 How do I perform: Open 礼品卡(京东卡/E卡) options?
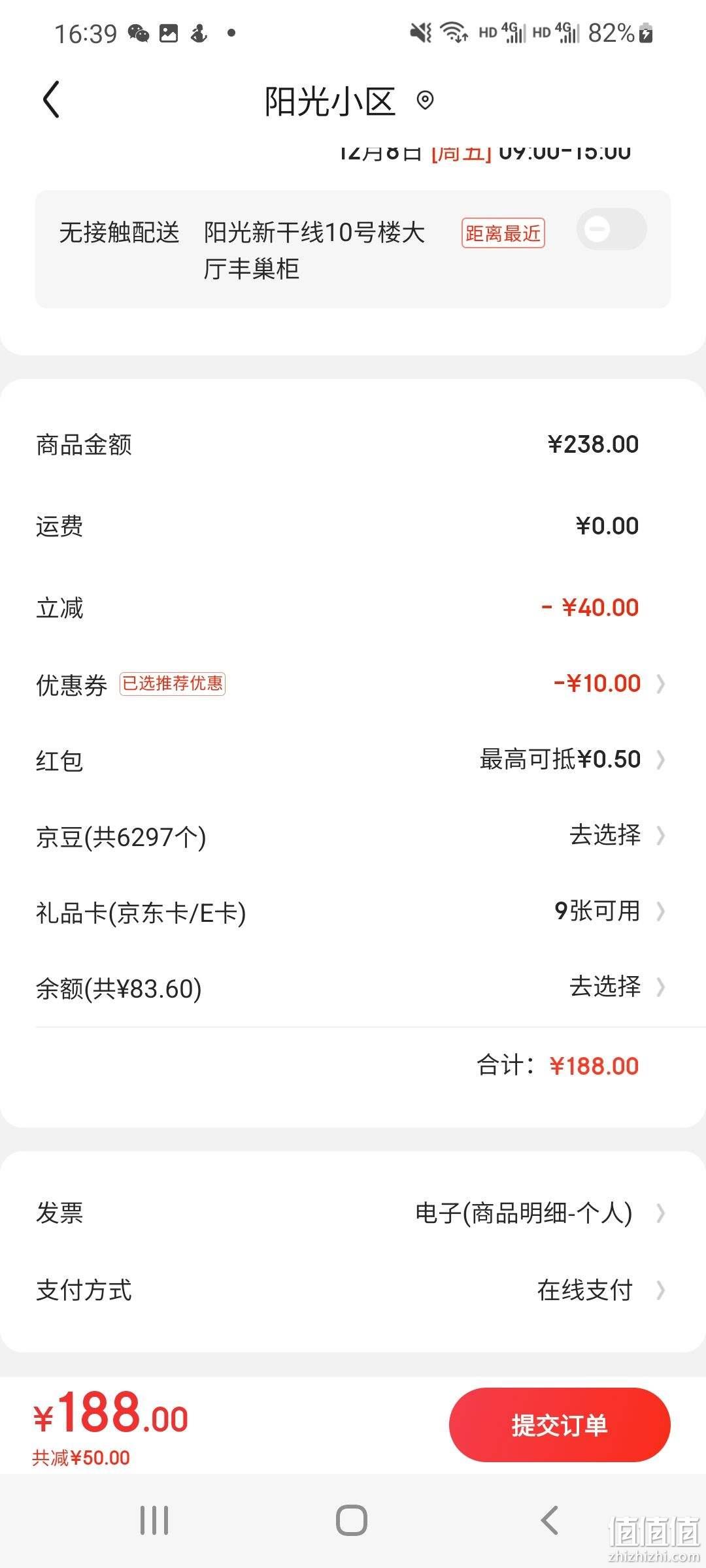[353, 911]
